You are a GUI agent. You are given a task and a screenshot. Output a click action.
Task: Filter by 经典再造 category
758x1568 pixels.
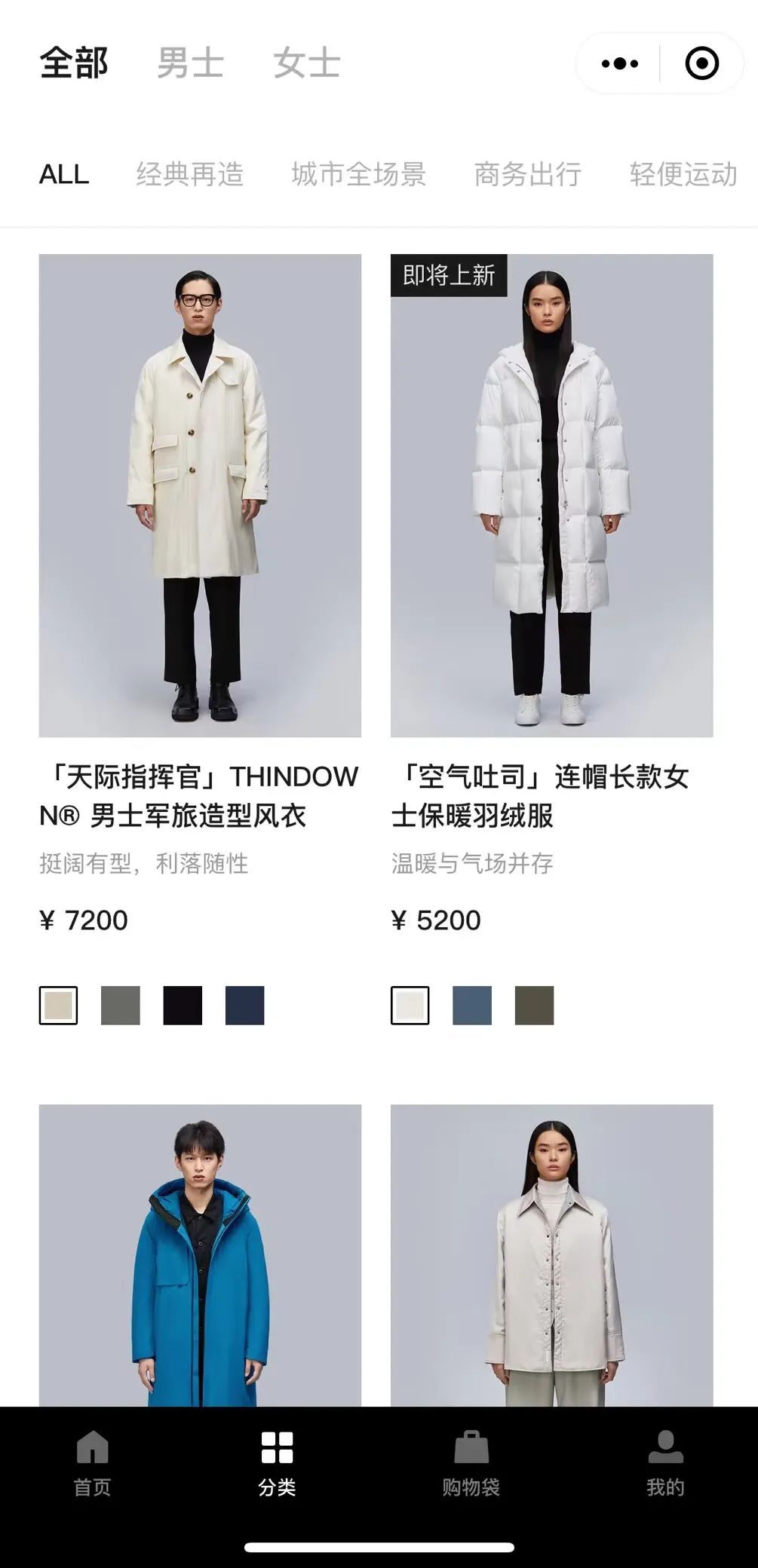(190, 174)
